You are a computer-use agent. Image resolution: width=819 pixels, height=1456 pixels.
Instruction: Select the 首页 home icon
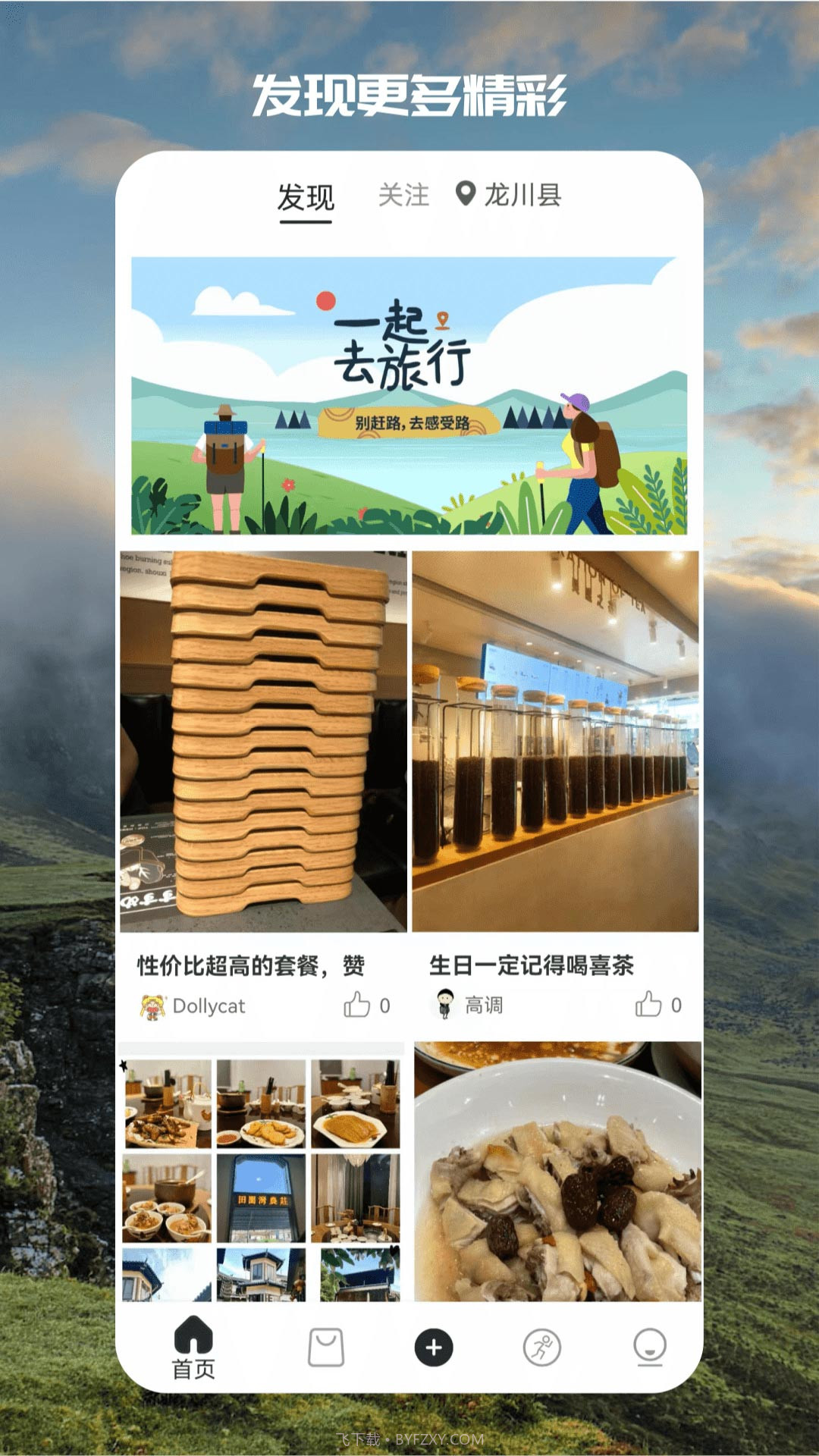(x=193, y=1338)
